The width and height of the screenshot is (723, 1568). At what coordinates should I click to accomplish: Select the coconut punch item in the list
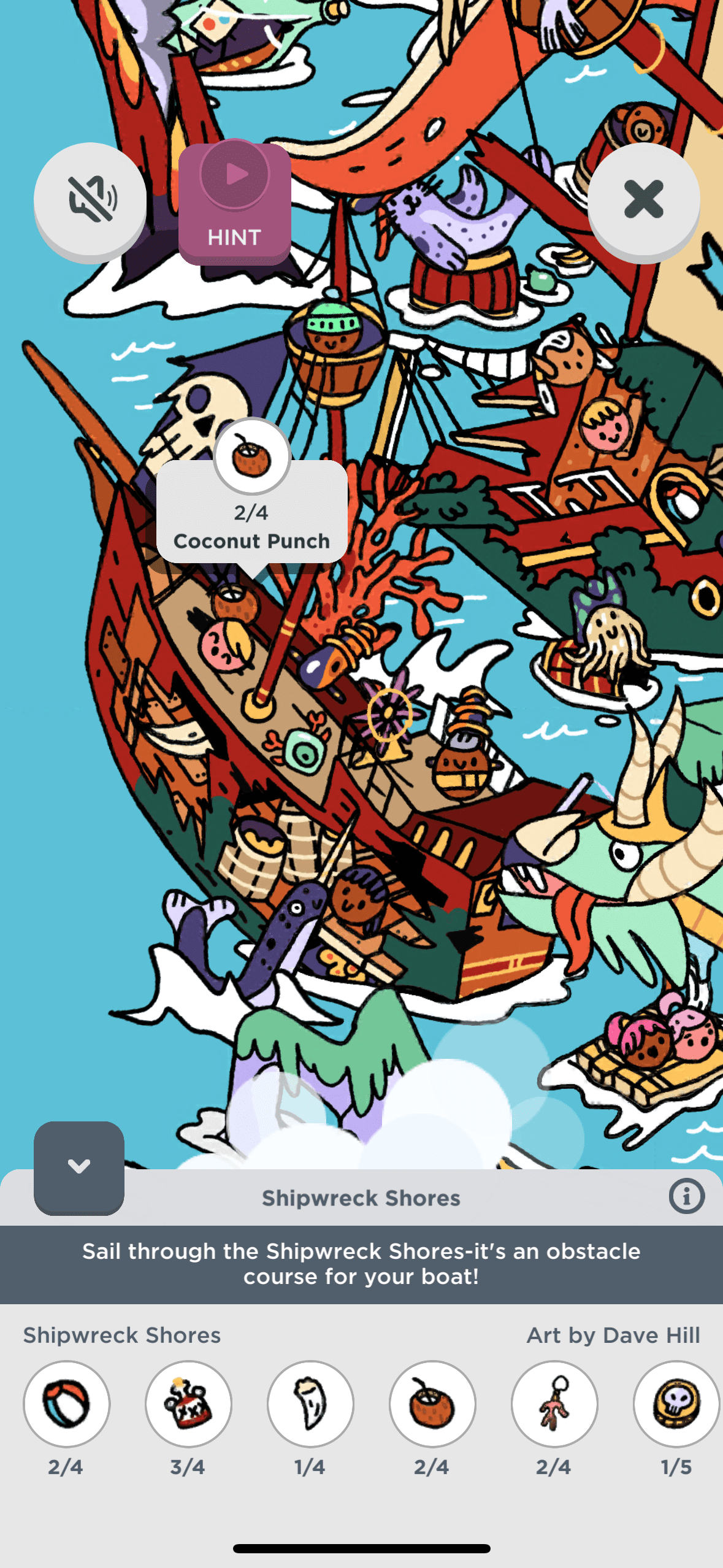432,1404
